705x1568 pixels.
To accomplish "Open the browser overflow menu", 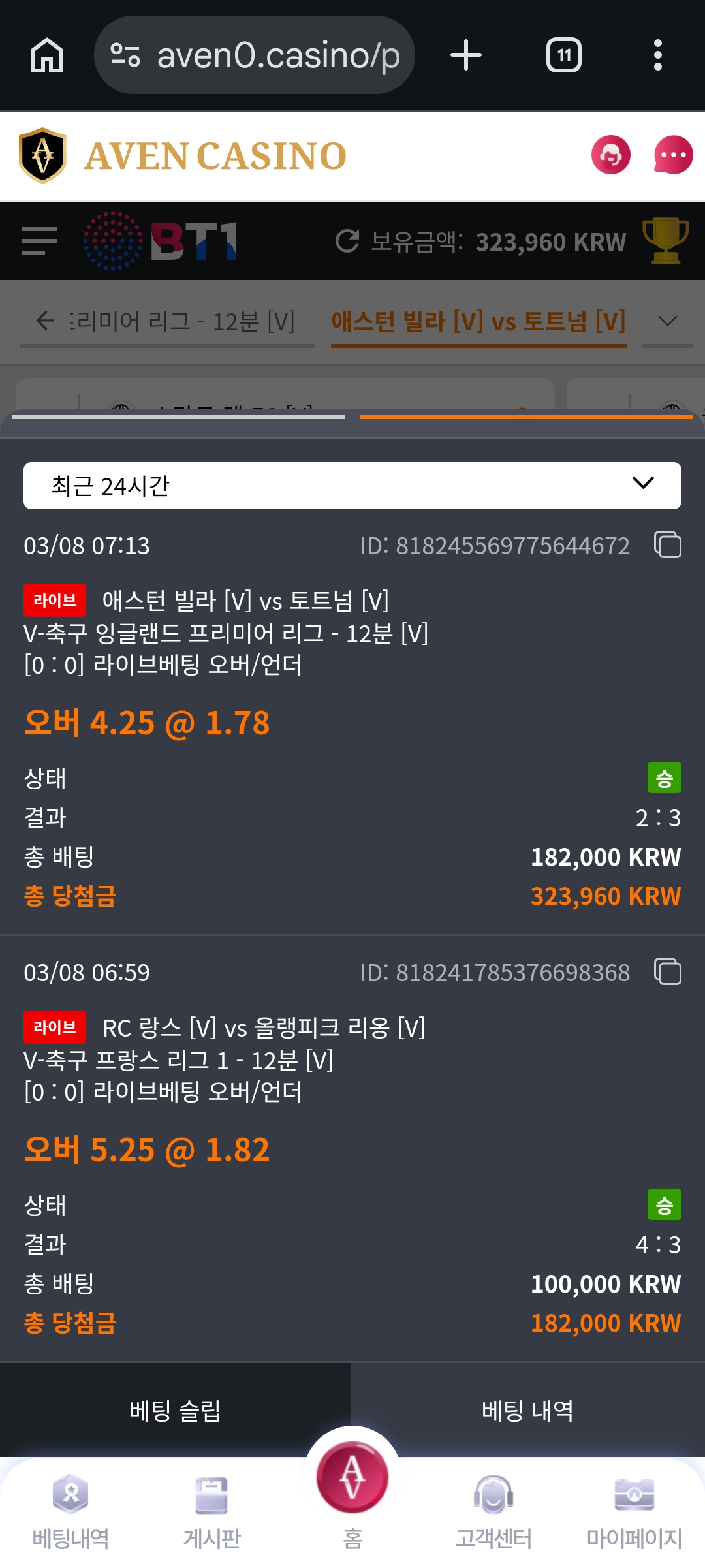I will 657,55.
